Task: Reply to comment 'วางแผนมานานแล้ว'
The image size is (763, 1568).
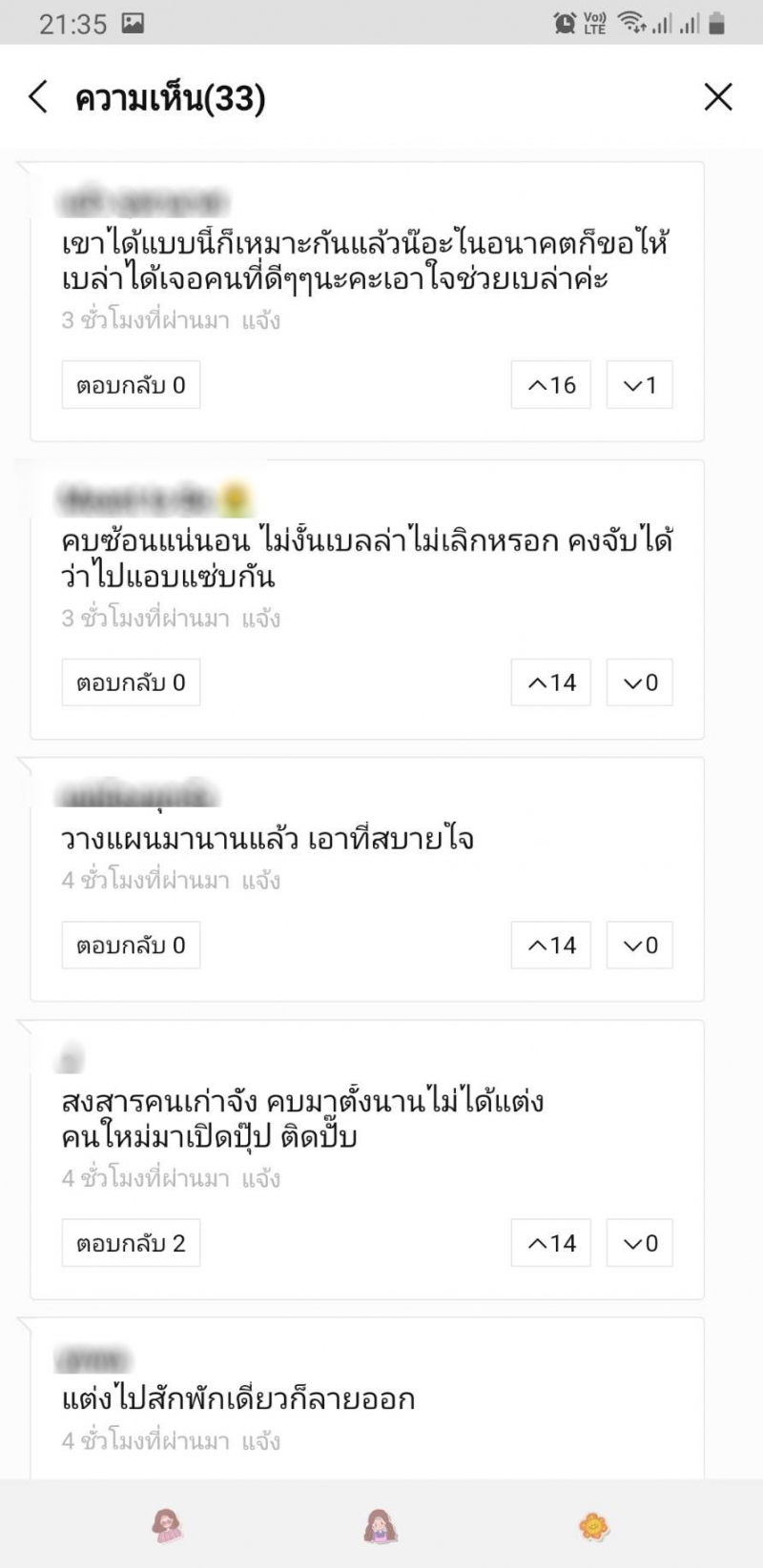Action: pos(131,946)
